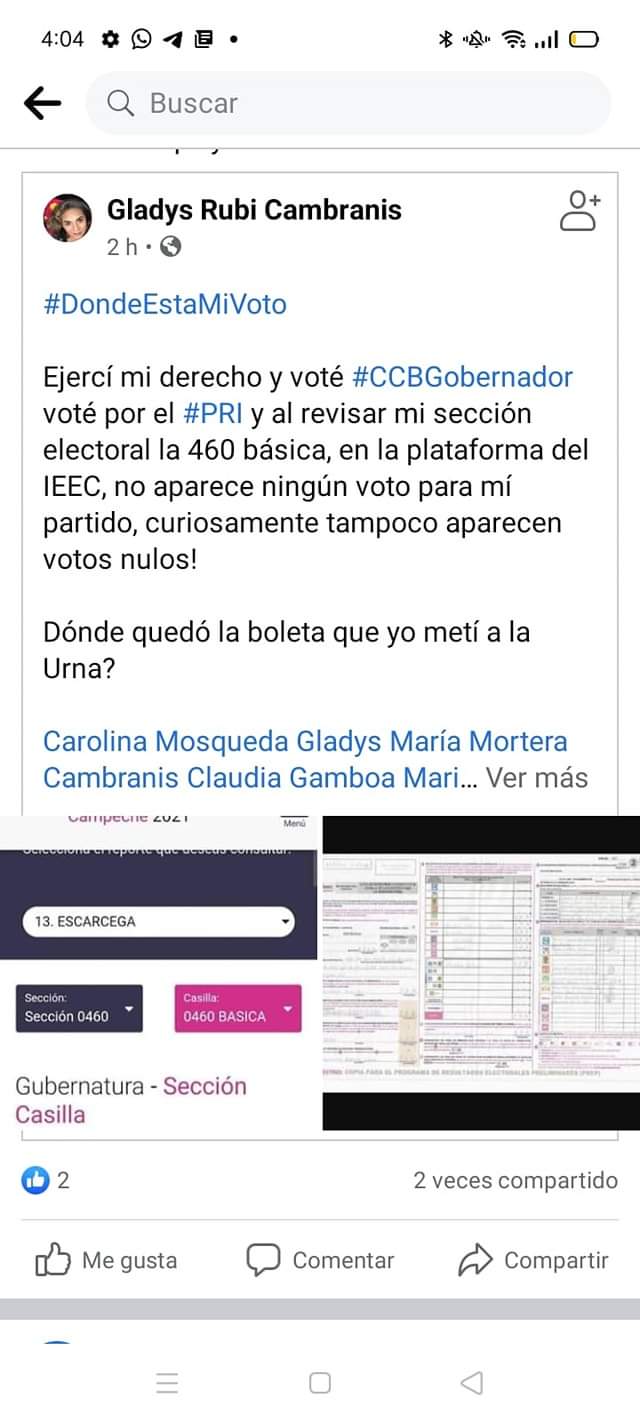This screenshot has height=1422, width=640.
Task: Open Gladys Rubi Cambranis profile name
Action: 254,210
